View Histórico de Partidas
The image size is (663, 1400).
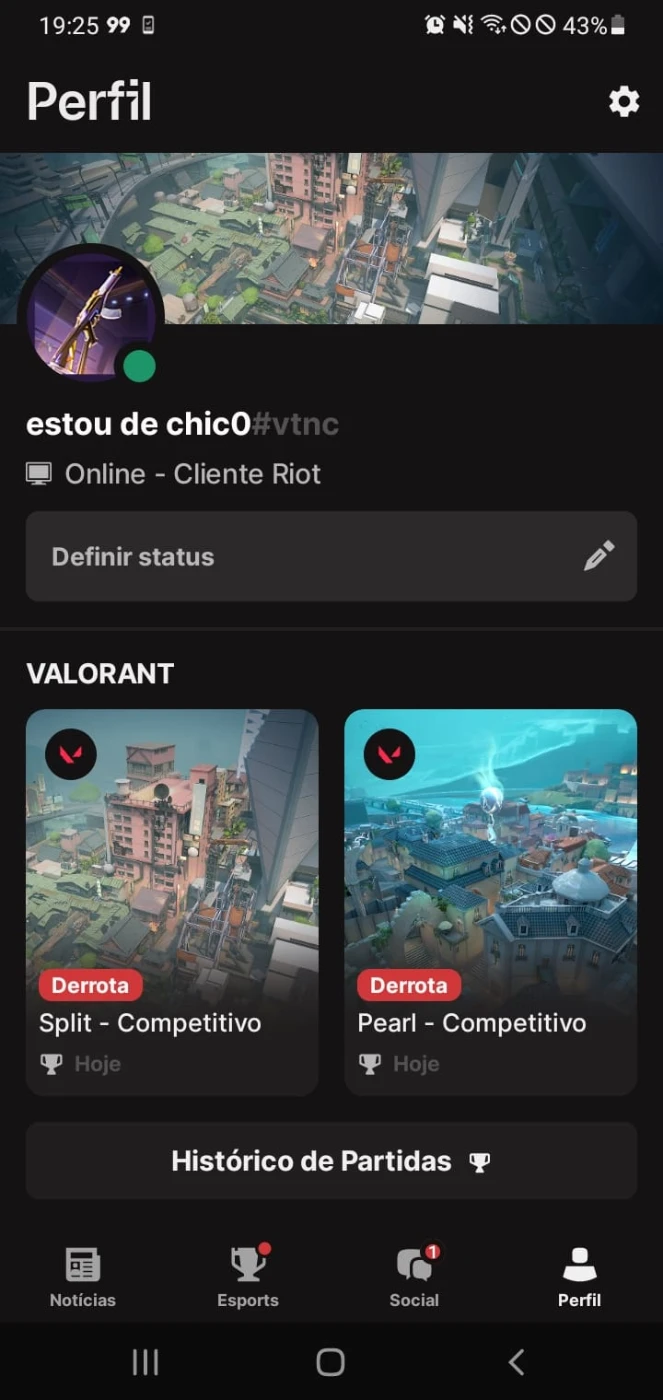coord(331,1161)
